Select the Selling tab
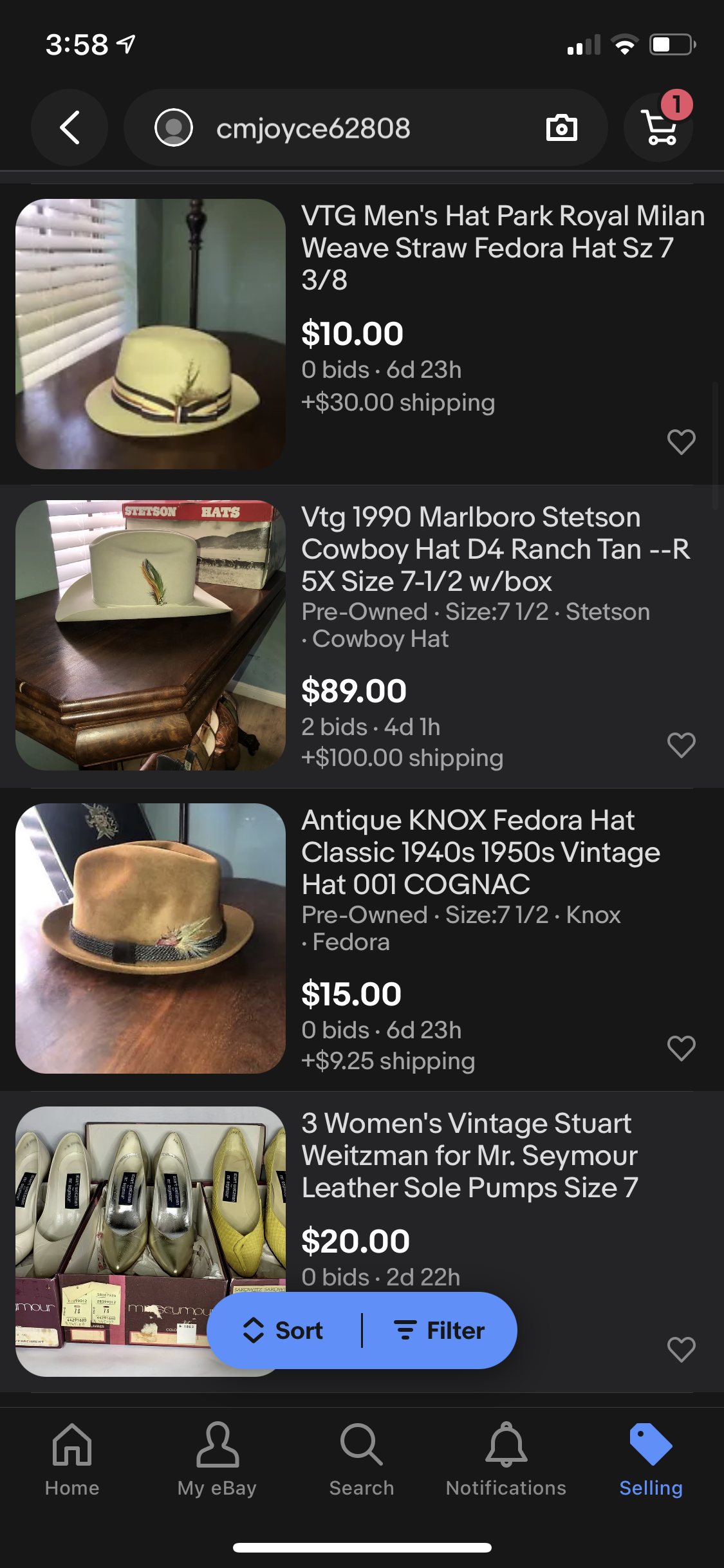The height and width of the screenshot is (1568, 724). tap(651, 1460)
